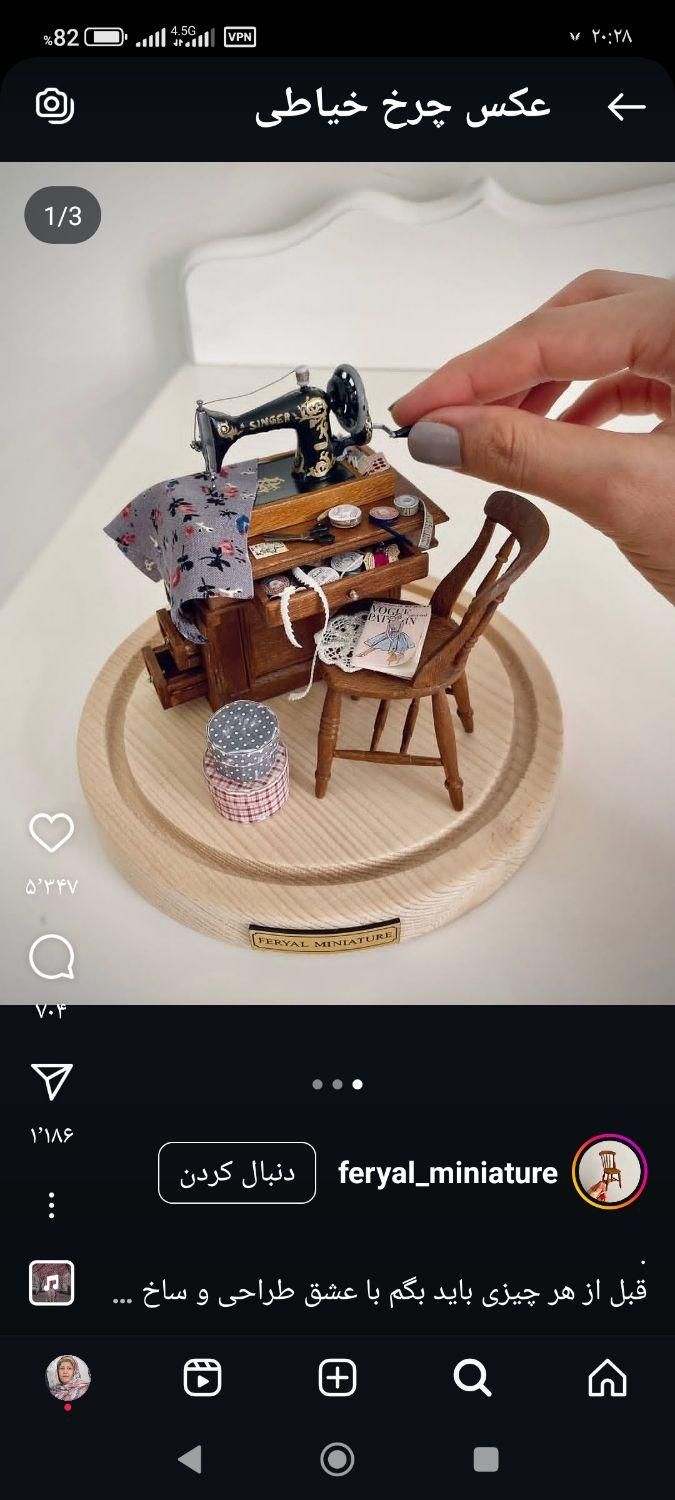Like the feryal_miniature post

click(52, 833)
